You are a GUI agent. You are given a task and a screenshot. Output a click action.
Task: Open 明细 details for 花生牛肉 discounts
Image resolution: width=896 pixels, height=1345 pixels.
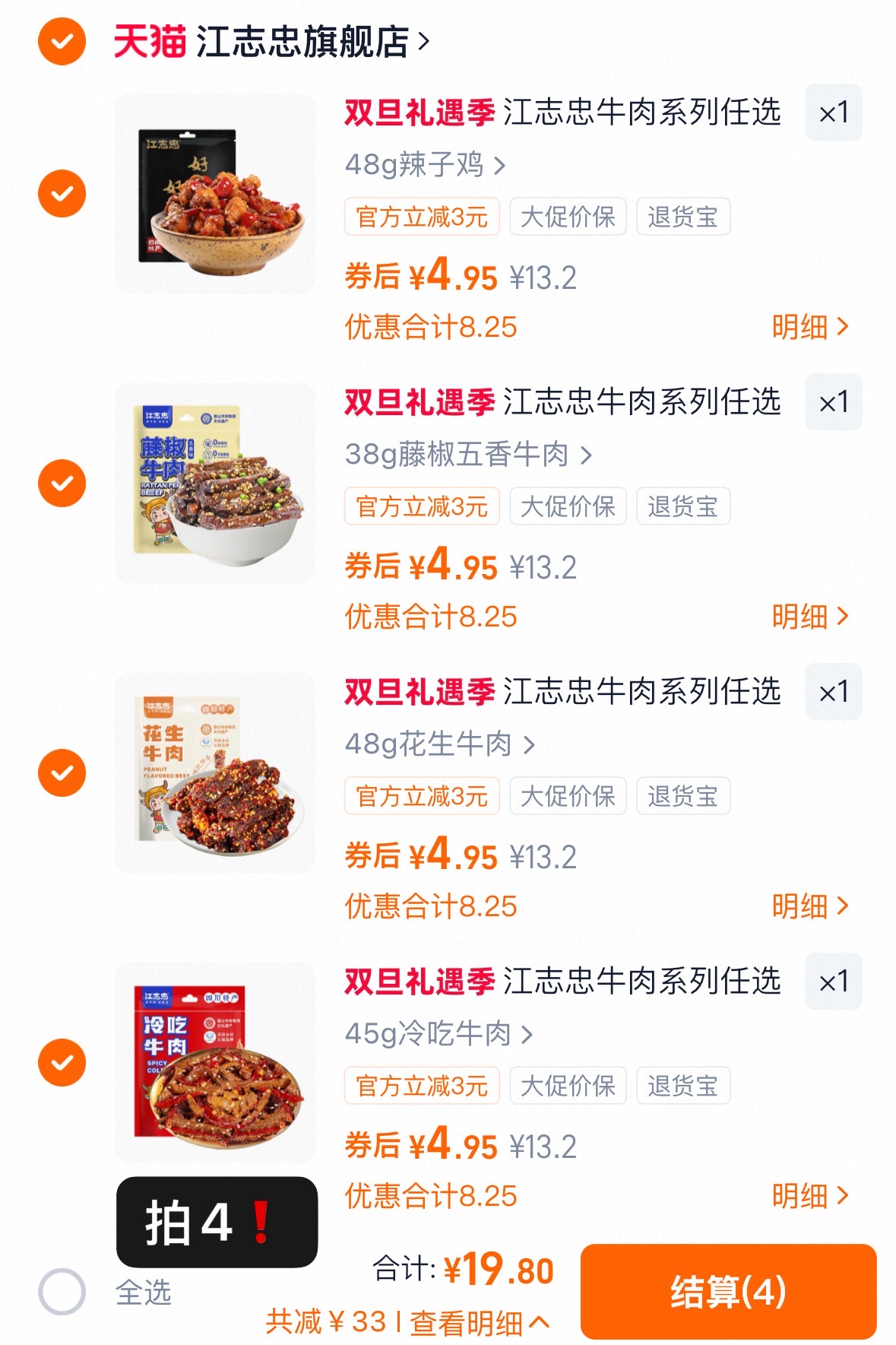pyautogui.click(x=810, y=906)
